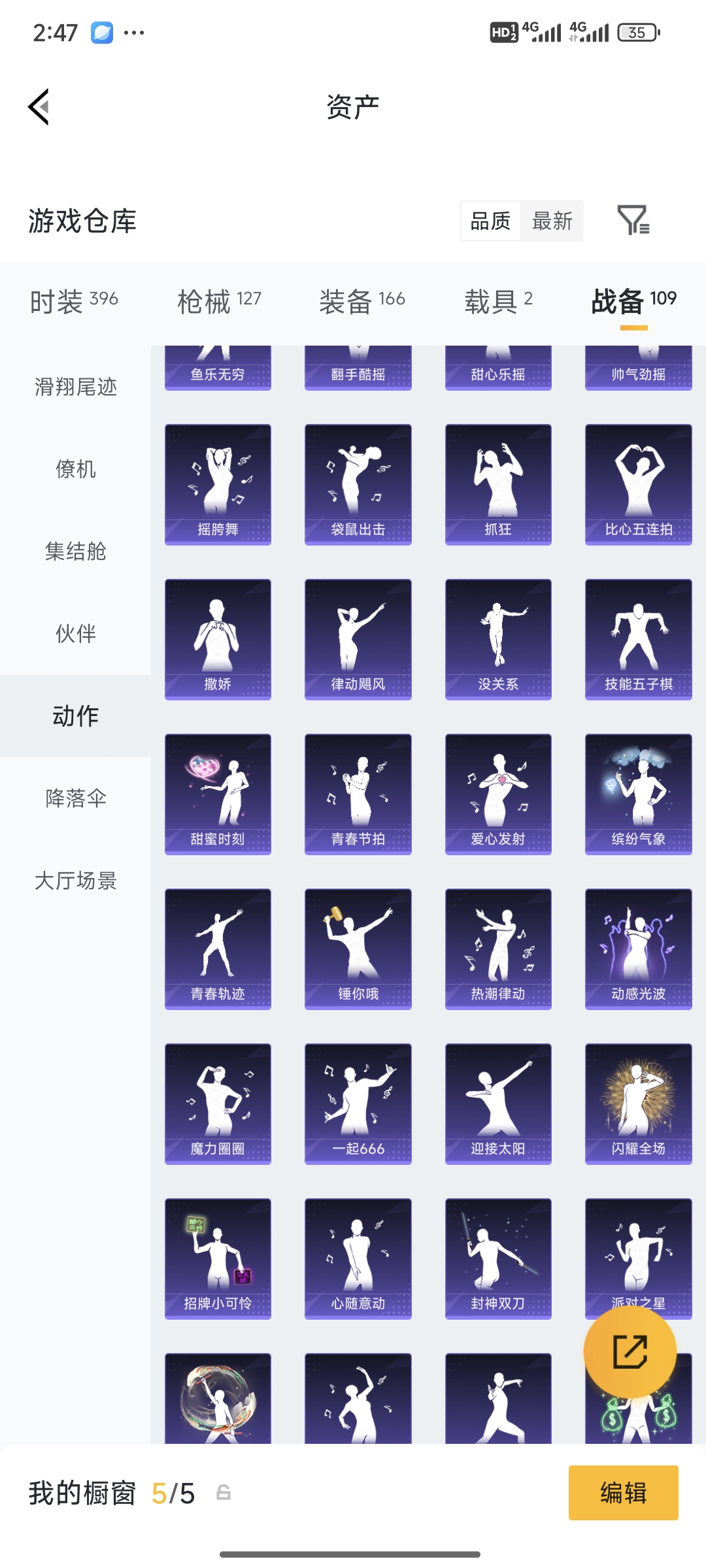The width and height of the screenshot is (706, 1568).
Task: Switch sorting to 品质
Action: pyautogui.click(x=490, y=221)
